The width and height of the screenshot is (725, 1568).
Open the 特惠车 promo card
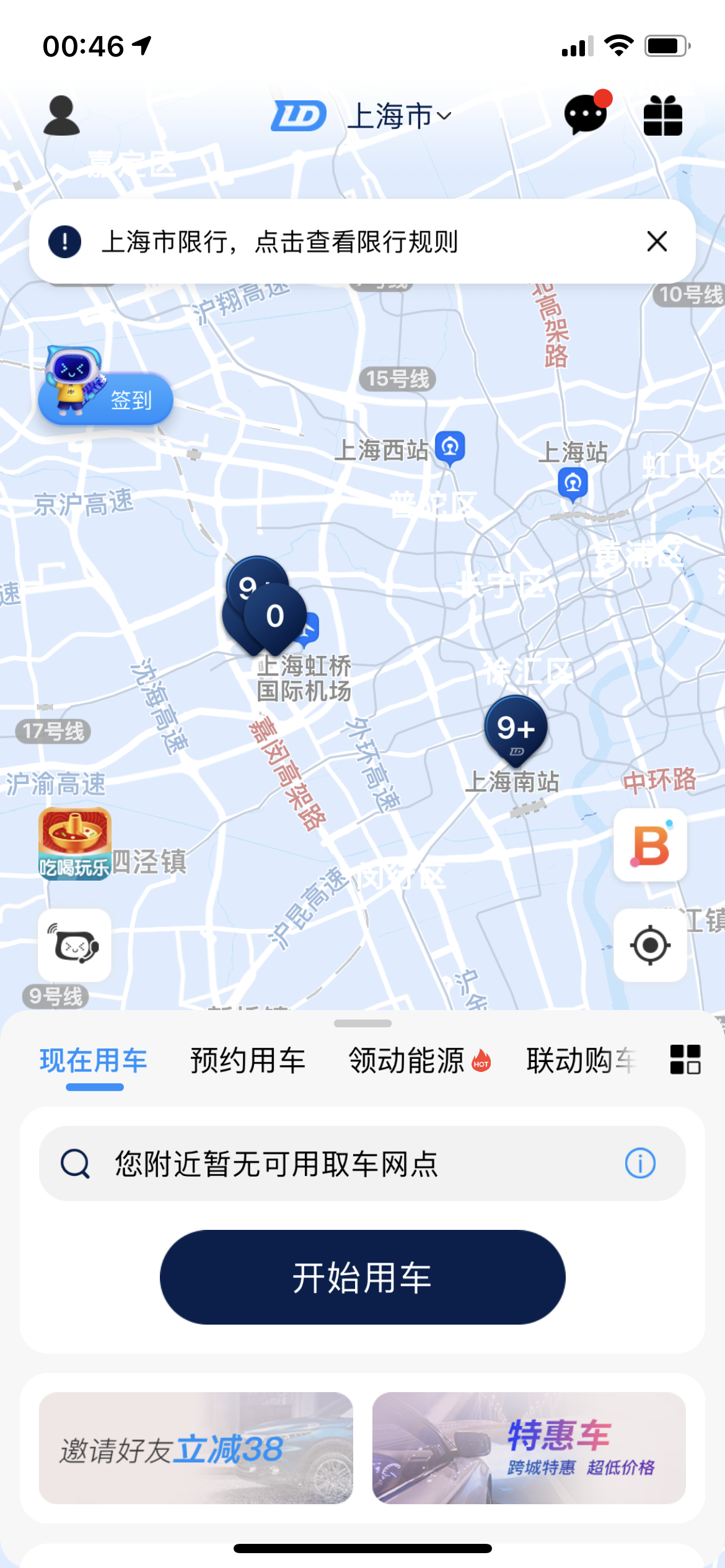[x=529, y=1448]
